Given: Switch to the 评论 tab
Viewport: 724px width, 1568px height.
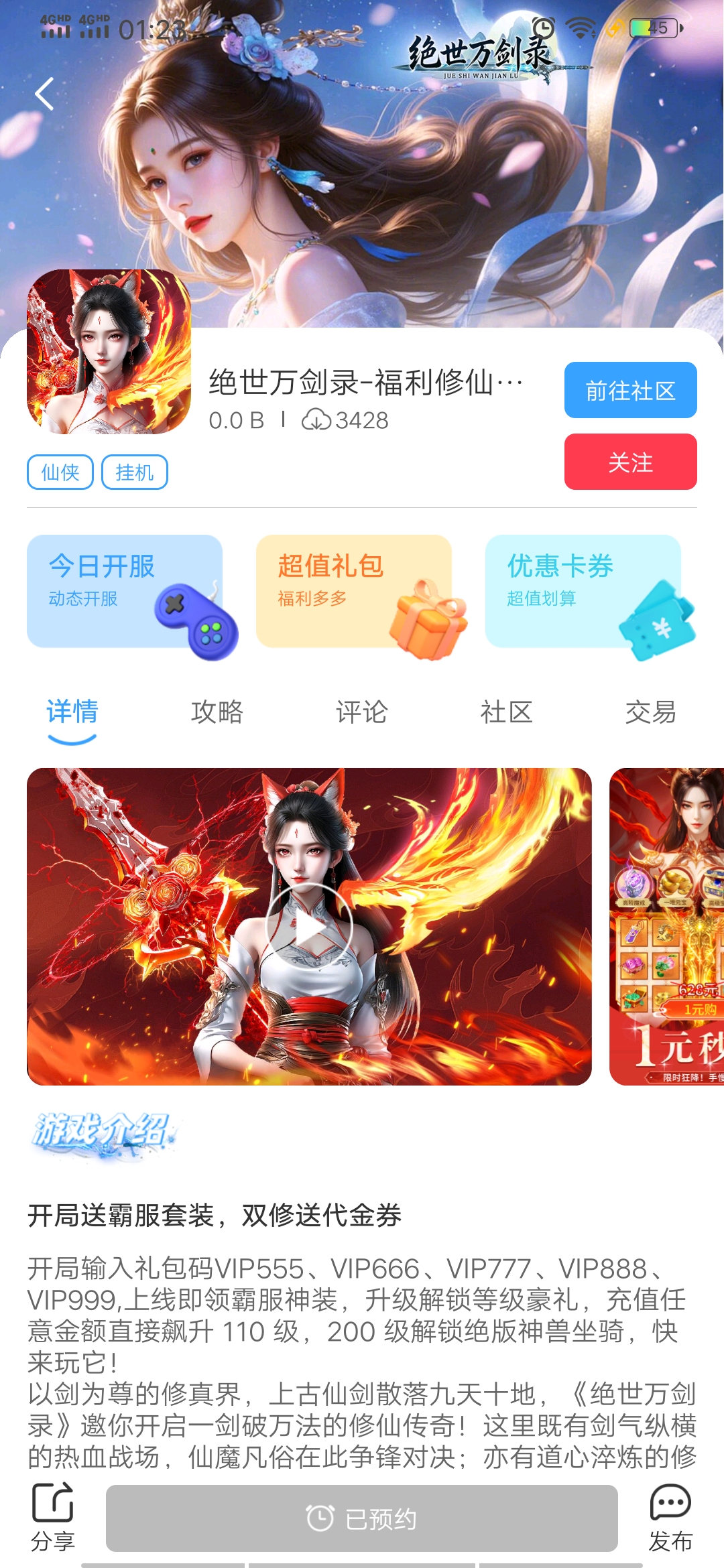Looking at the screenshot, I should pos(361,712).
